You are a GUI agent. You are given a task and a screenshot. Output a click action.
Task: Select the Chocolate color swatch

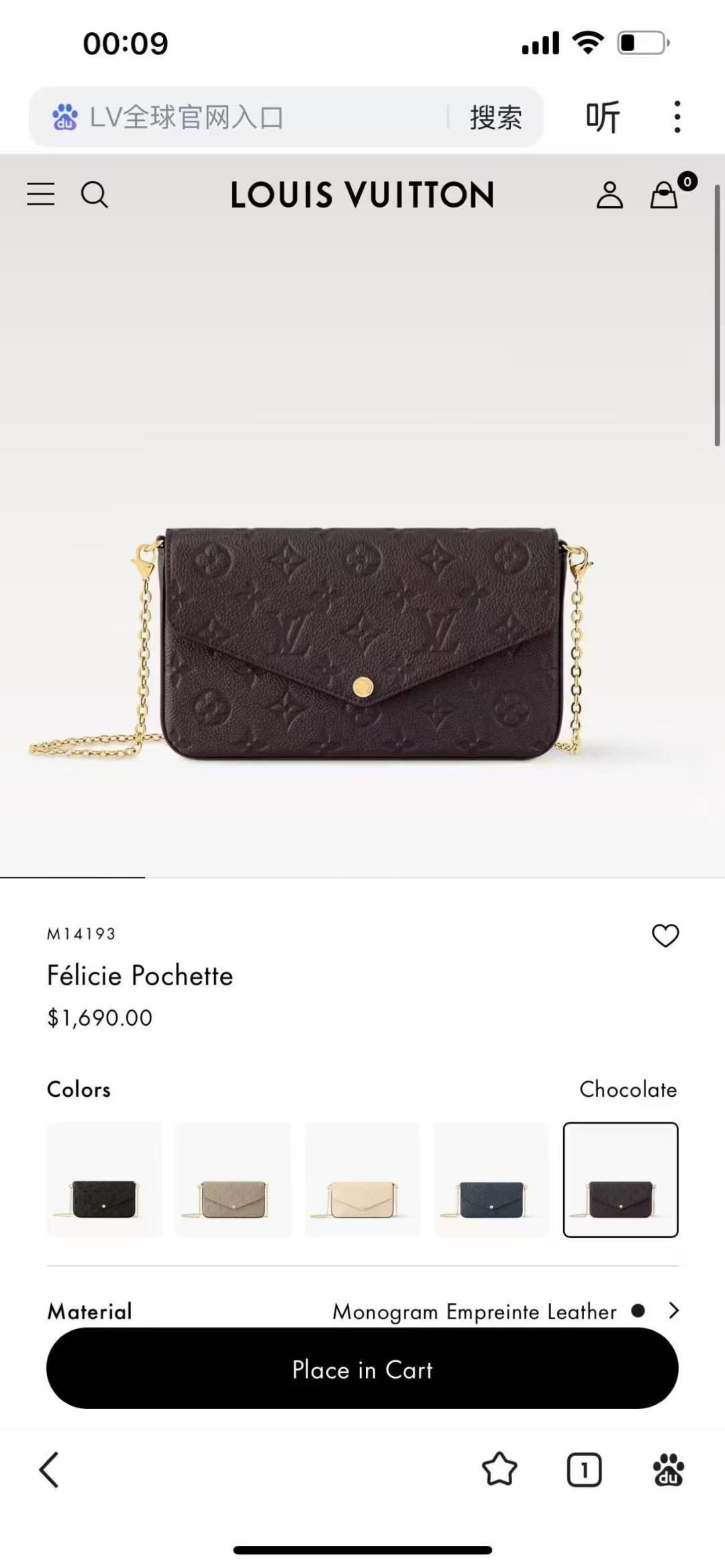(620, 1179)
